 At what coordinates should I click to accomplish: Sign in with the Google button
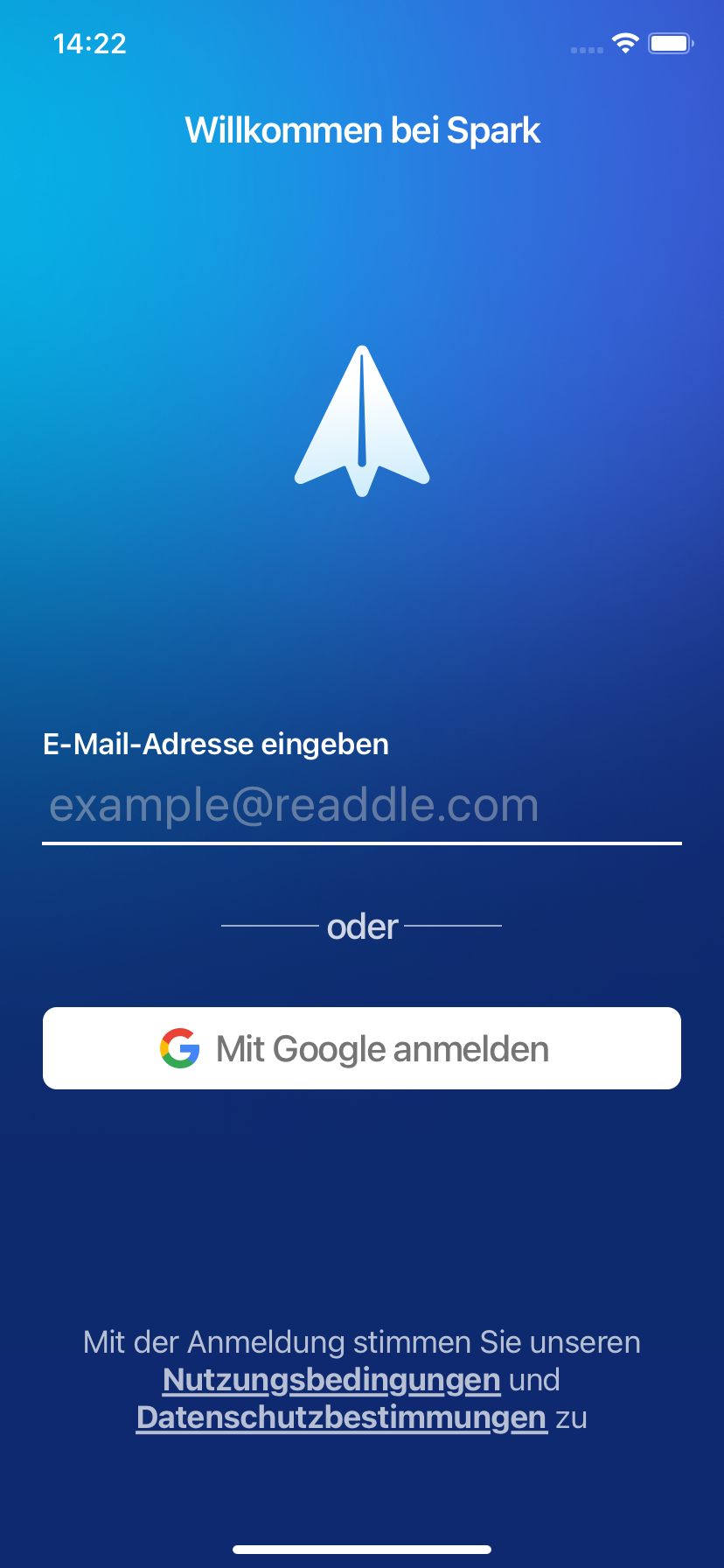coord(362,1048)
